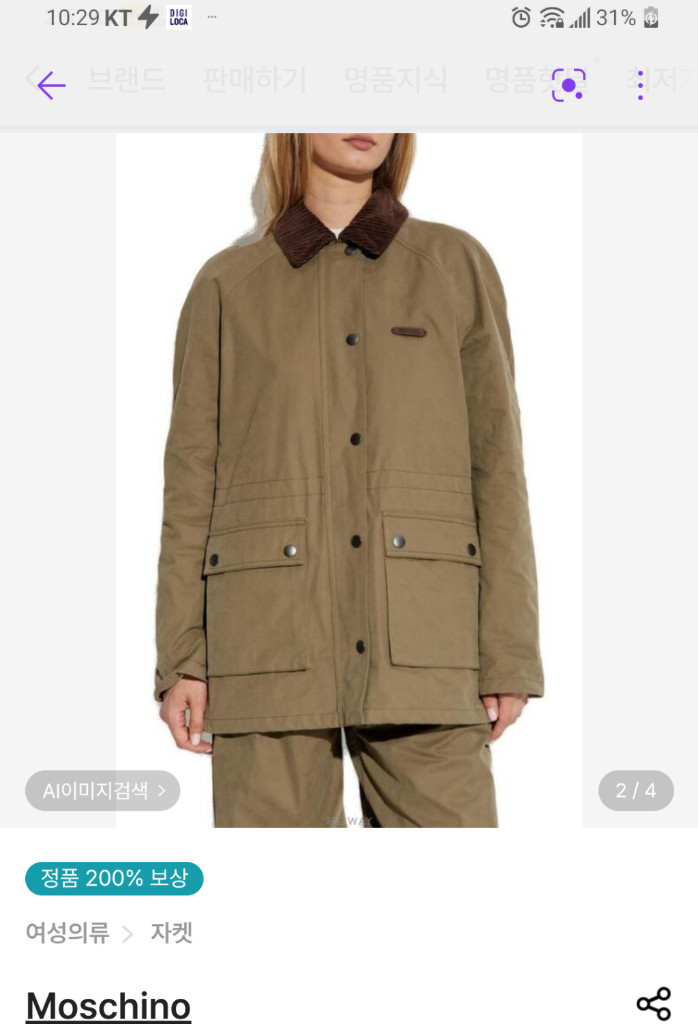698x1024 pixels.
Task: Tap the AI이미지검색 button
Action: coord(102,791)
